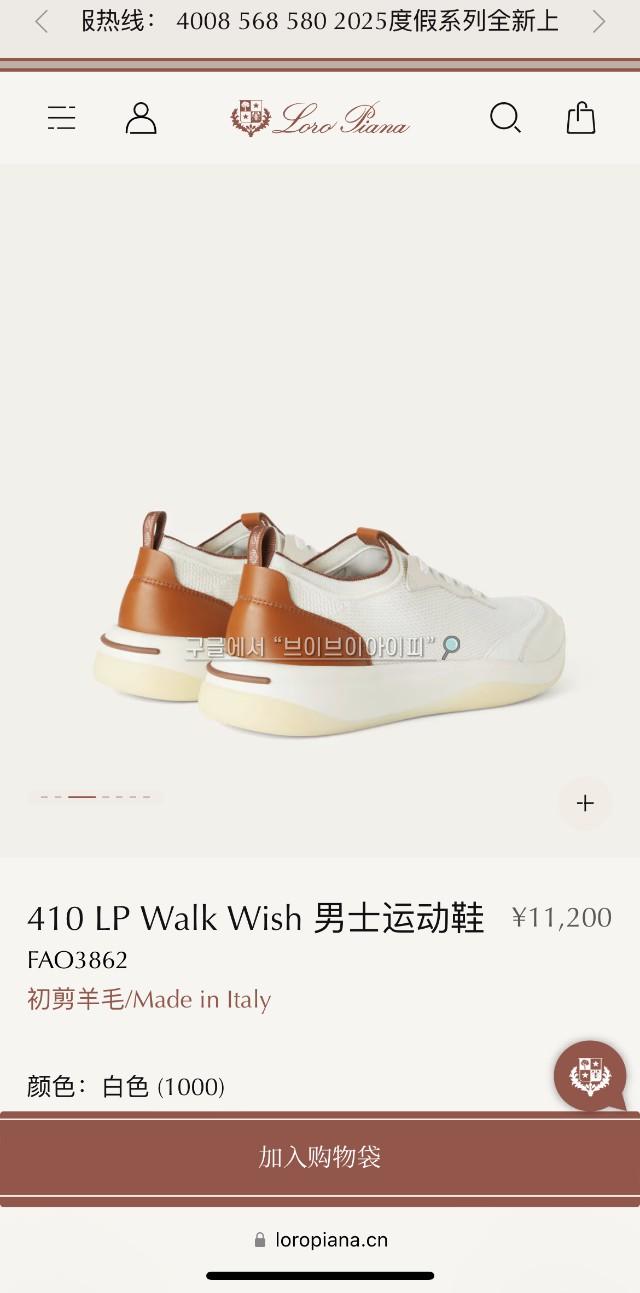Show previous announcement with left arrow
This screenshot has height=1293, width=640.
tap(41, 21)
